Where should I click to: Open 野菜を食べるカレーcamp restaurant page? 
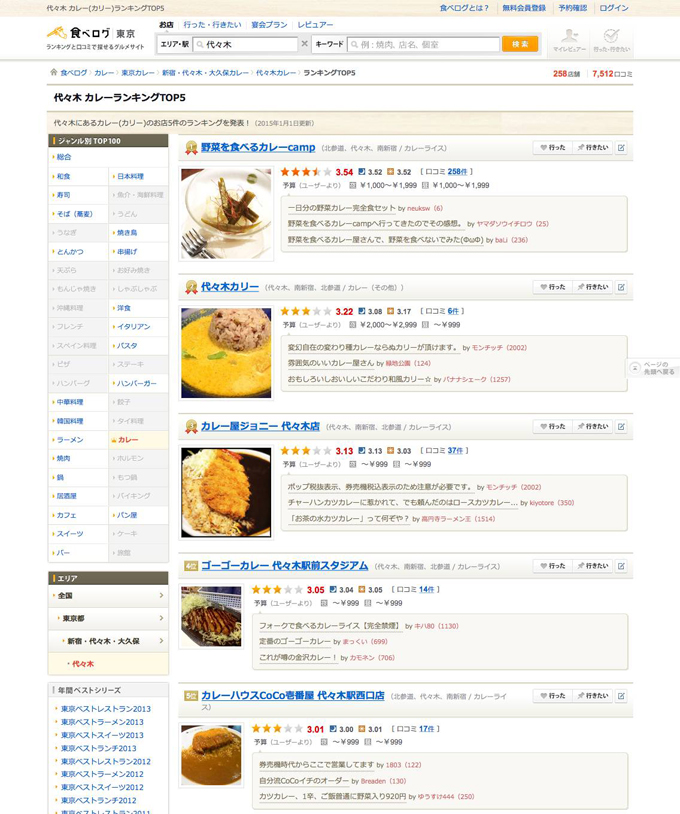258,148
